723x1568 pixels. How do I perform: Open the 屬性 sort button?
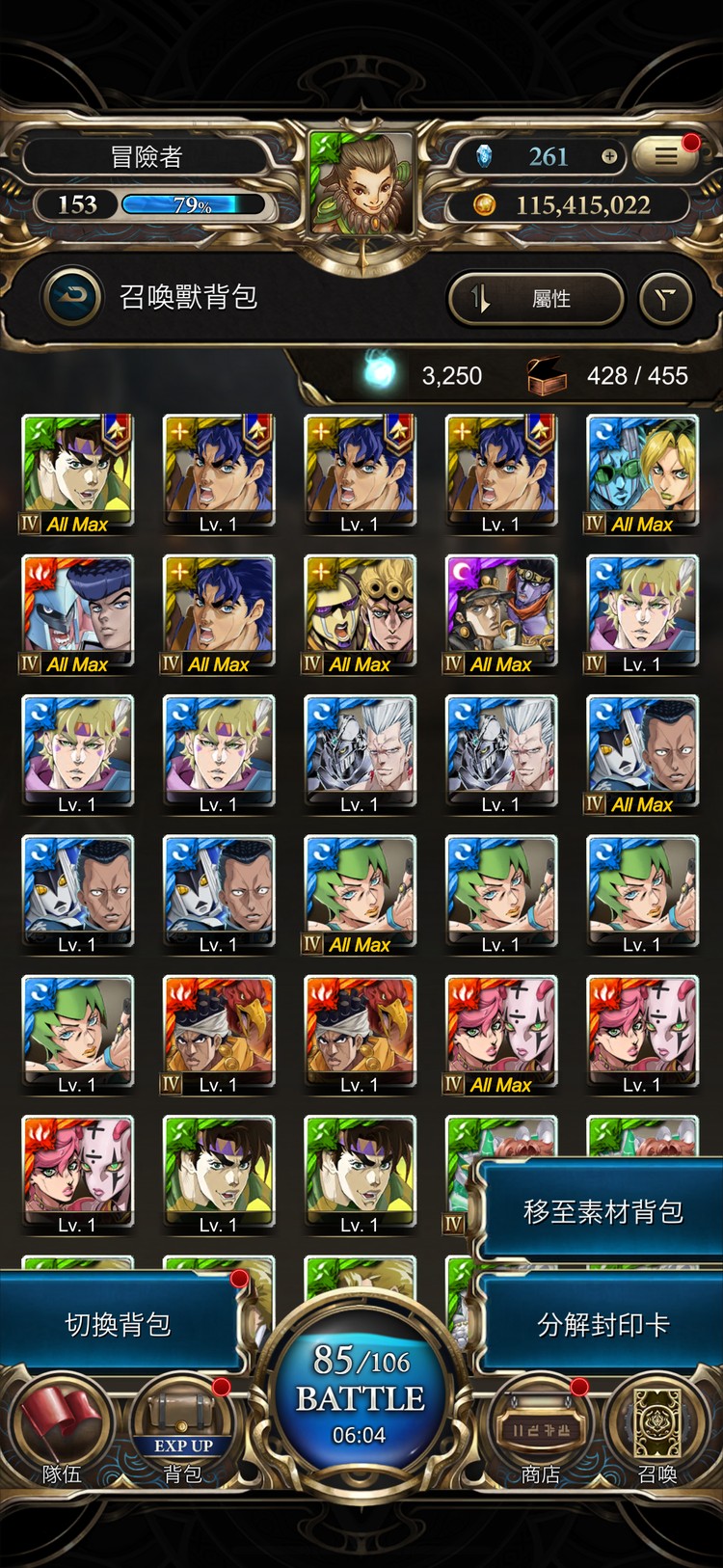pyautogui.click(x=536, y=299)
